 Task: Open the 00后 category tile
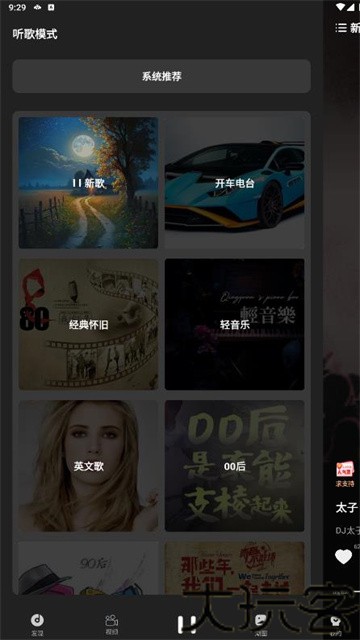click(x=235, y=466)
